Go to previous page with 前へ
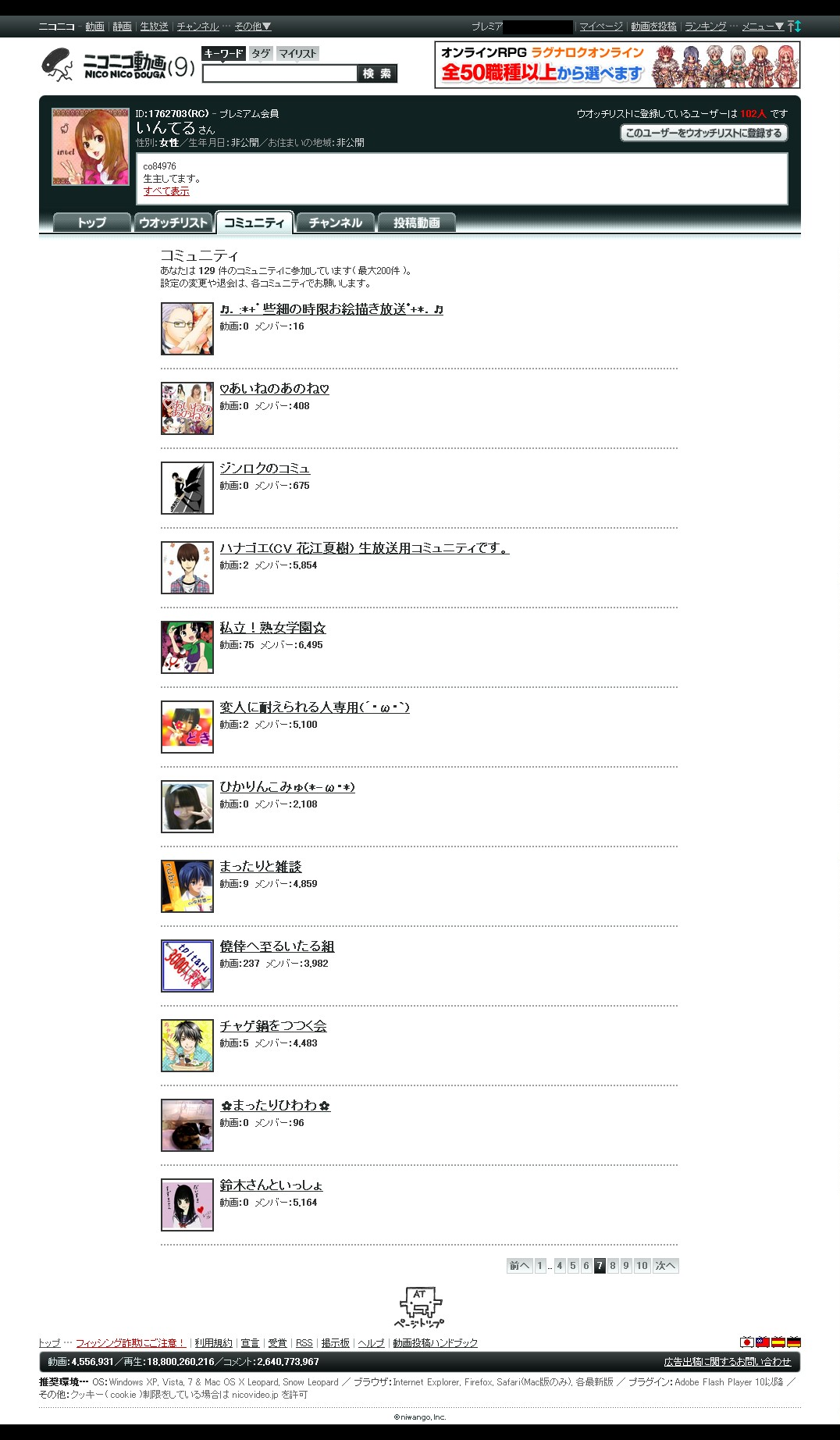Viewport: 840px width, 1440px height. (520, 1266)
